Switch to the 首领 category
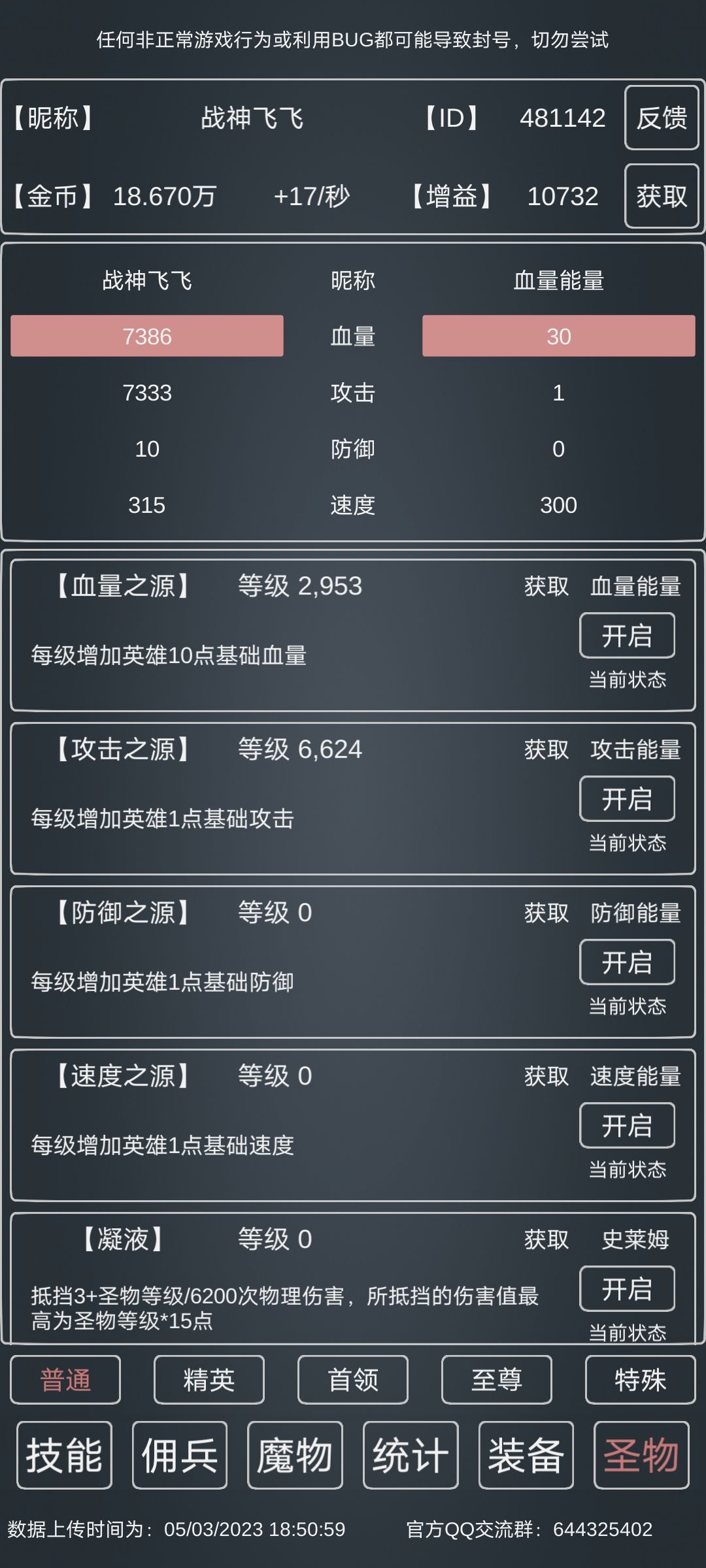The height and width of the screenshot is (1568, 706). point(353,1380)
